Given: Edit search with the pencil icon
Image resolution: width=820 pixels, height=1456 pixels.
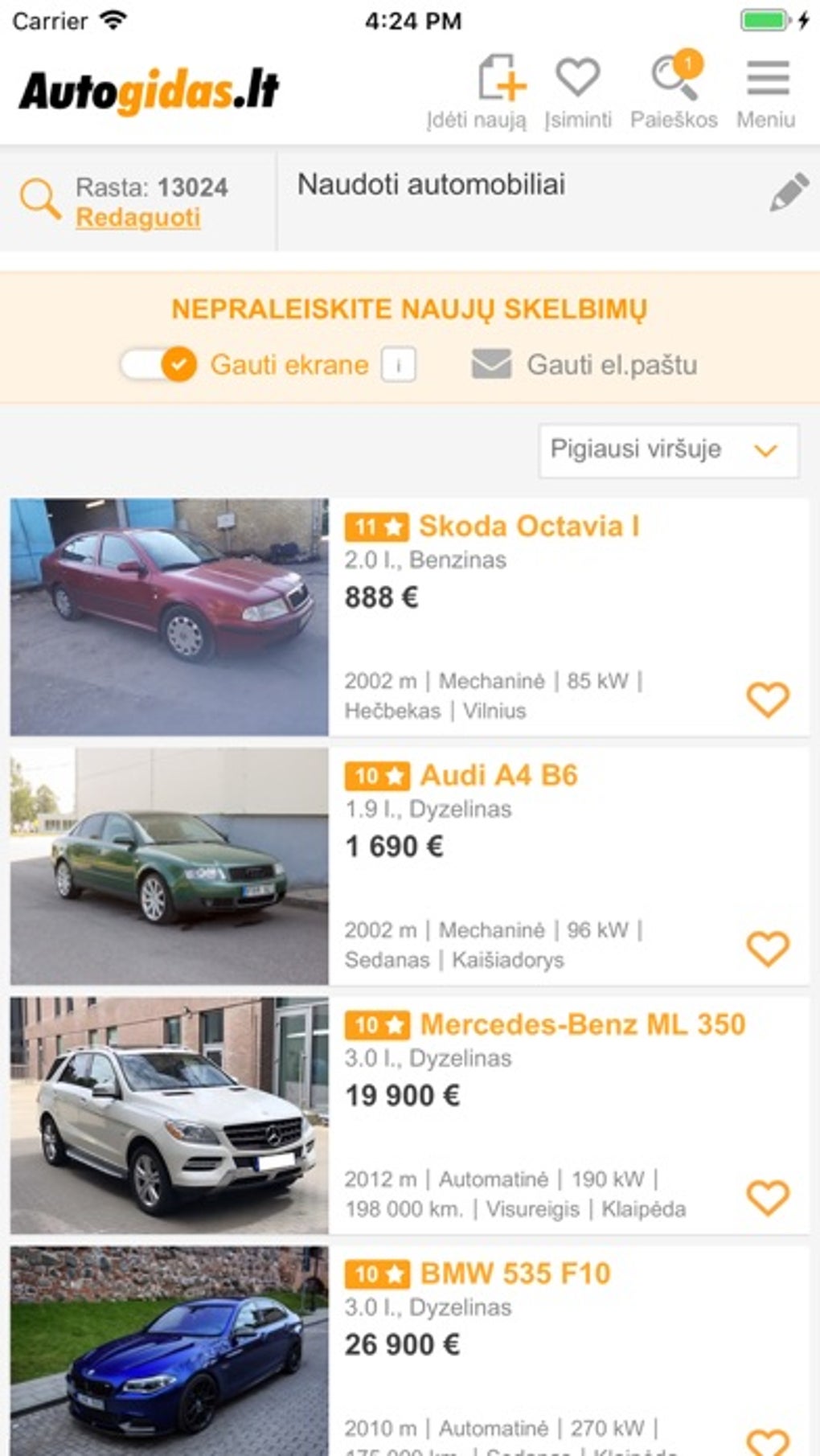Looking at the screenshot, I should [789, 192].
